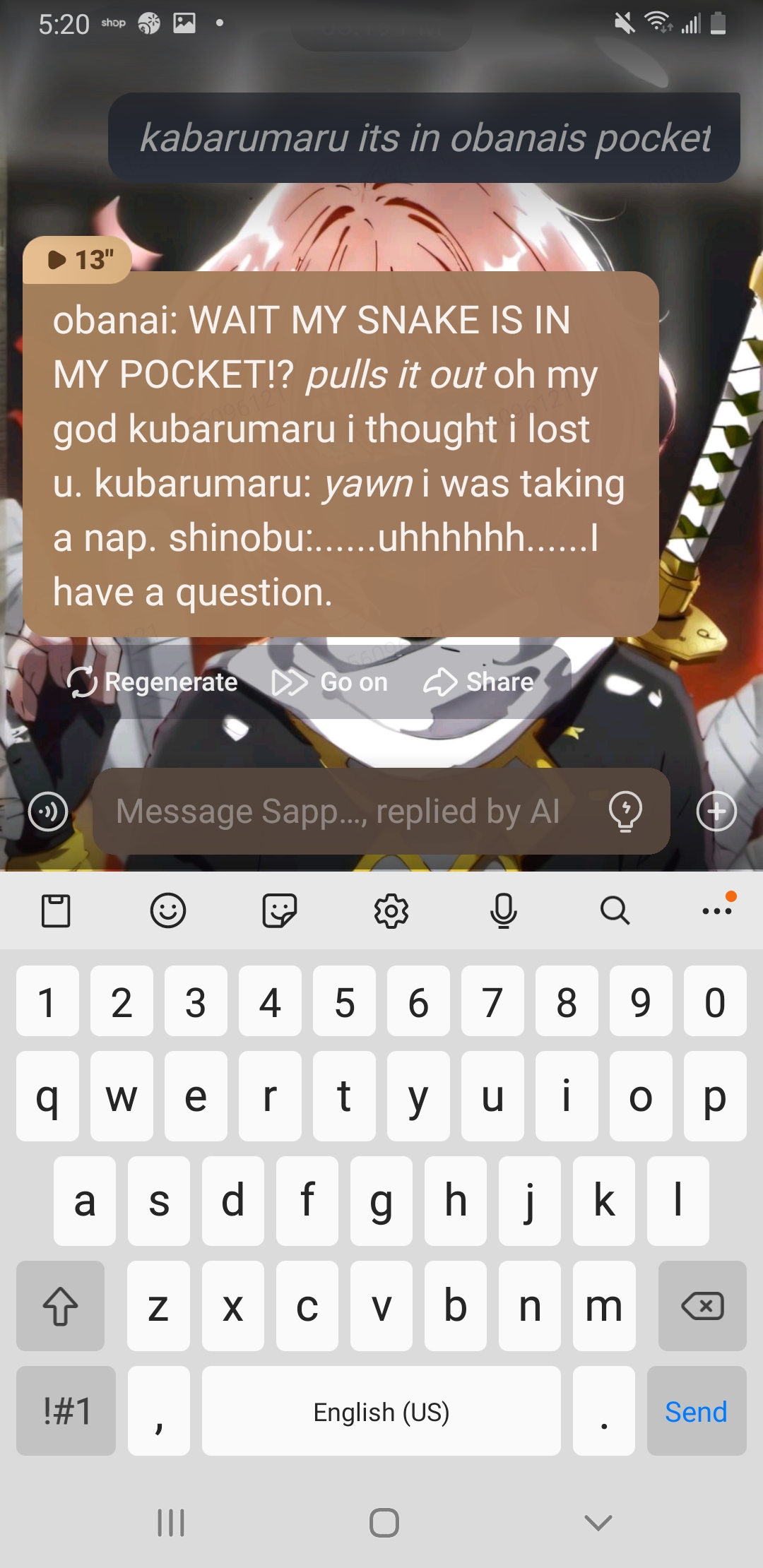Tap Go on to continue the story

click(x=331, y=682)
